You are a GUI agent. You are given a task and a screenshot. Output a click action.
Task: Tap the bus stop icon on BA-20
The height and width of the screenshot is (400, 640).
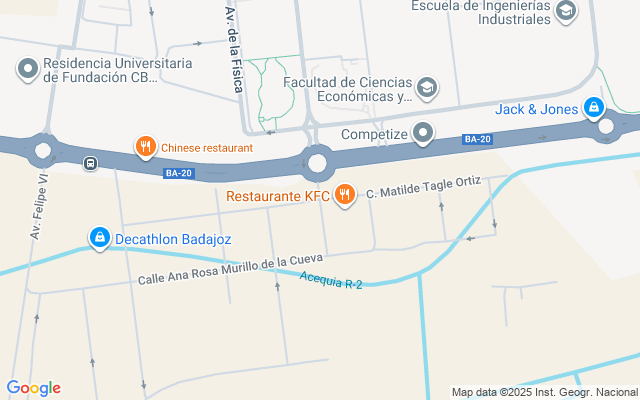(x=91, y=163)
